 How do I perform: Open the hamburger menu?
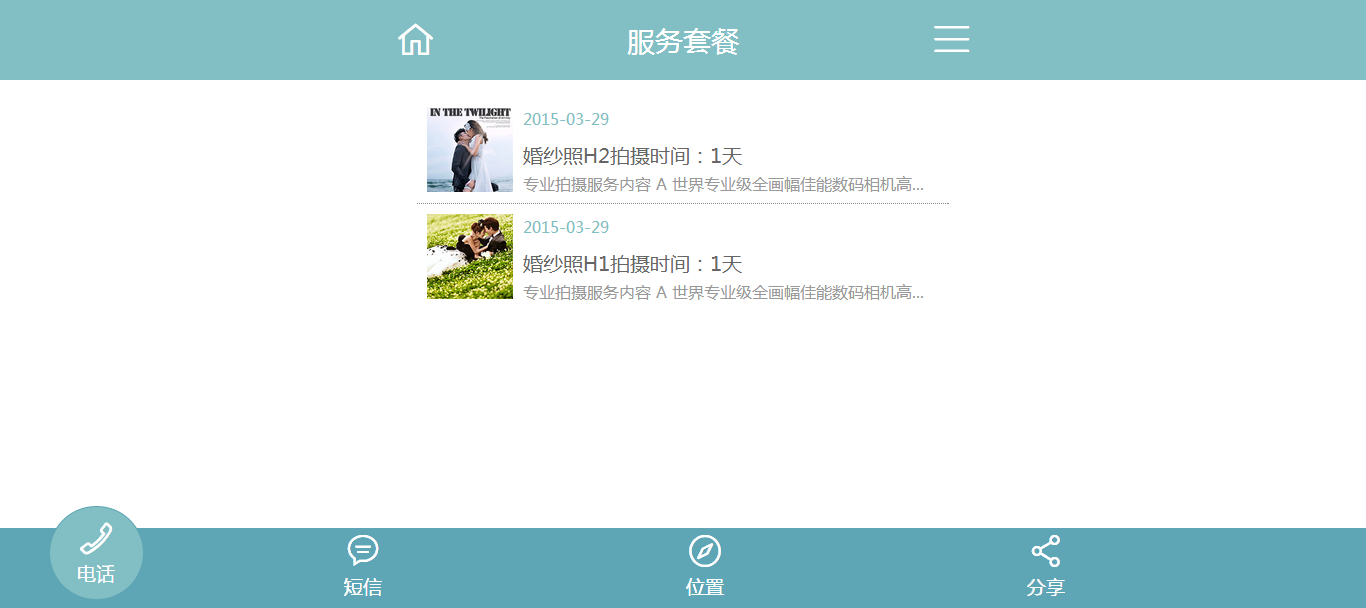(x=951, y=40)
